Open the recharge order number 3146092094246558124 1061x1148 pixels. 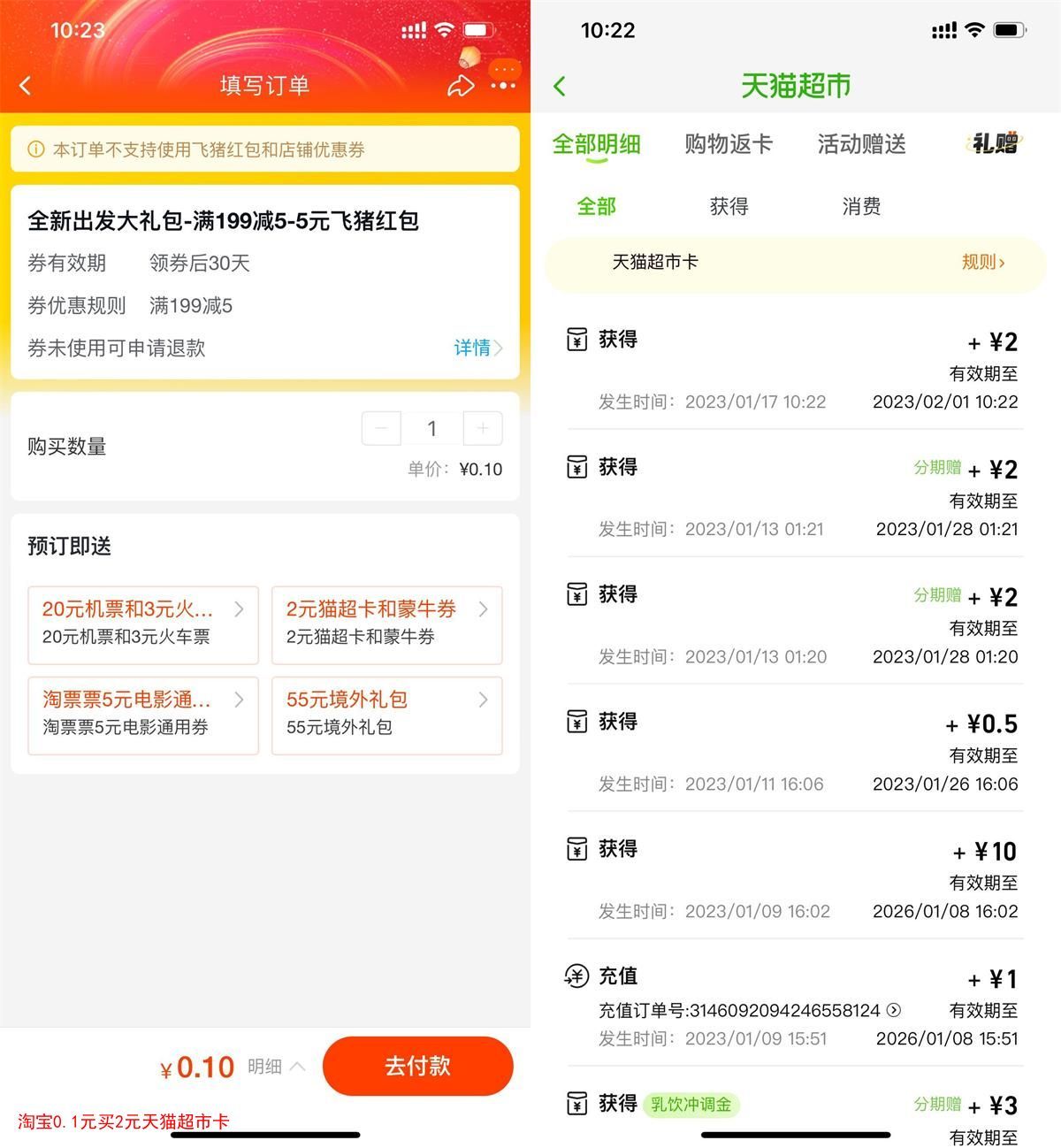point(893,1010)
